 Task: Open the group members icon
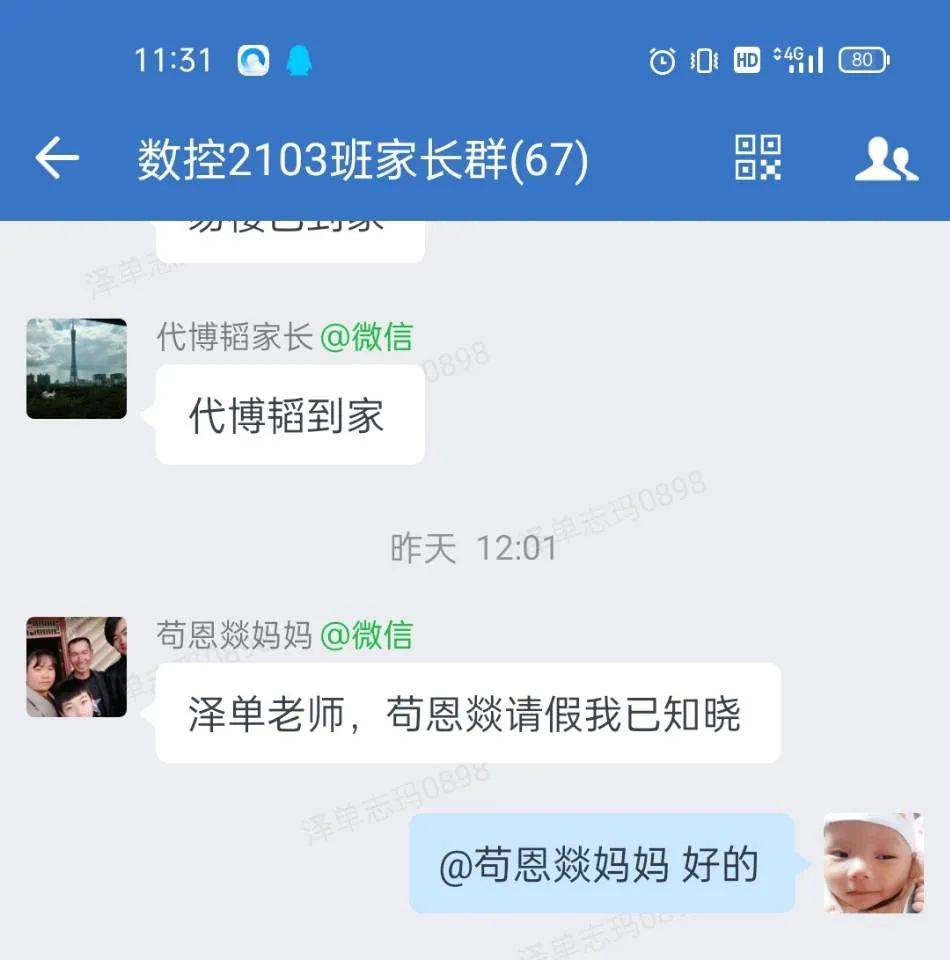(x=885, y=159)
